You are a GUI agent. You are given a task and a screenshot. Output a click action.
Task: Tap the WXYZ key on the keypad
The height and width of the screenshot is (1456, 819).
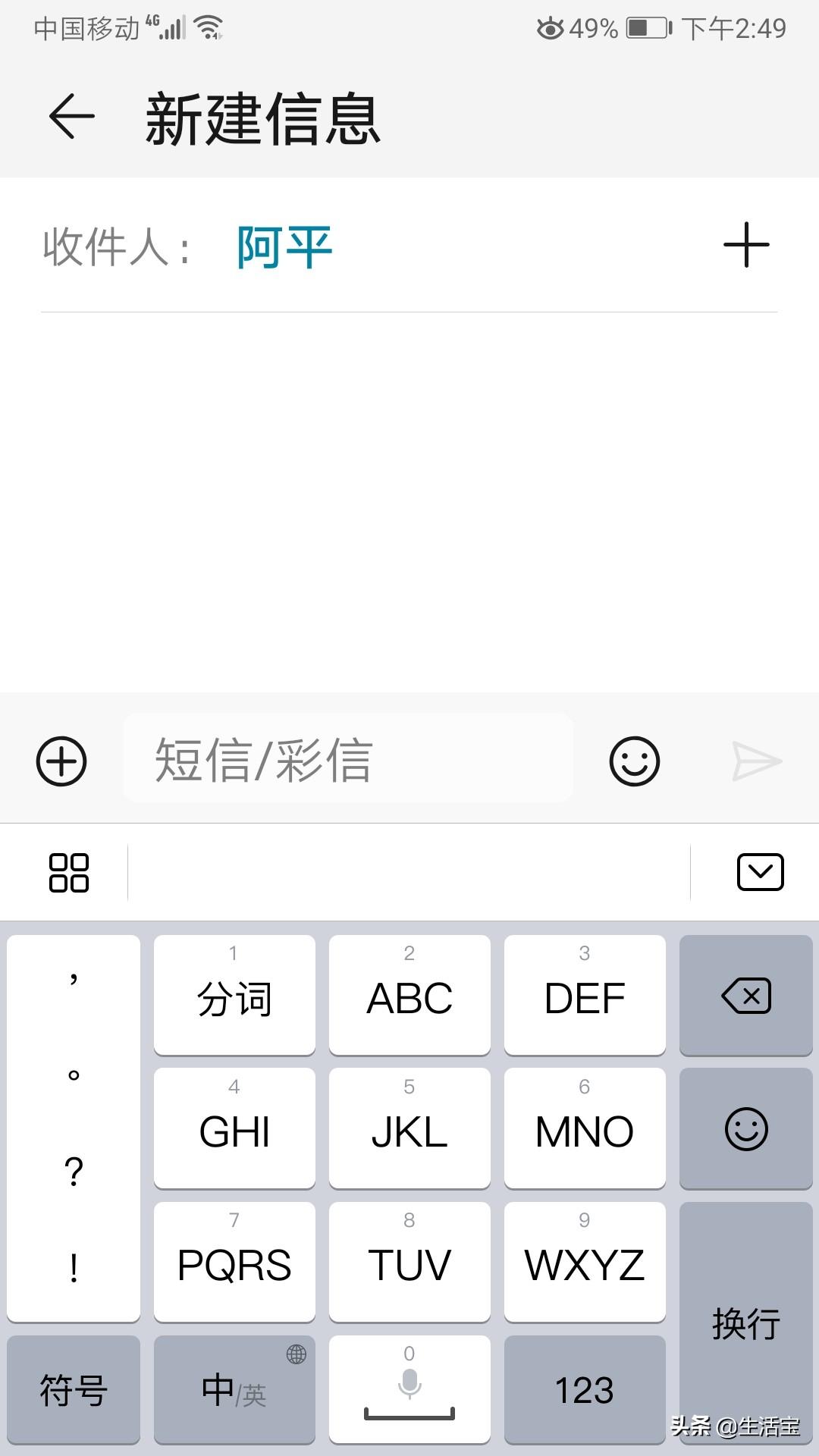tap(584, 1263)
